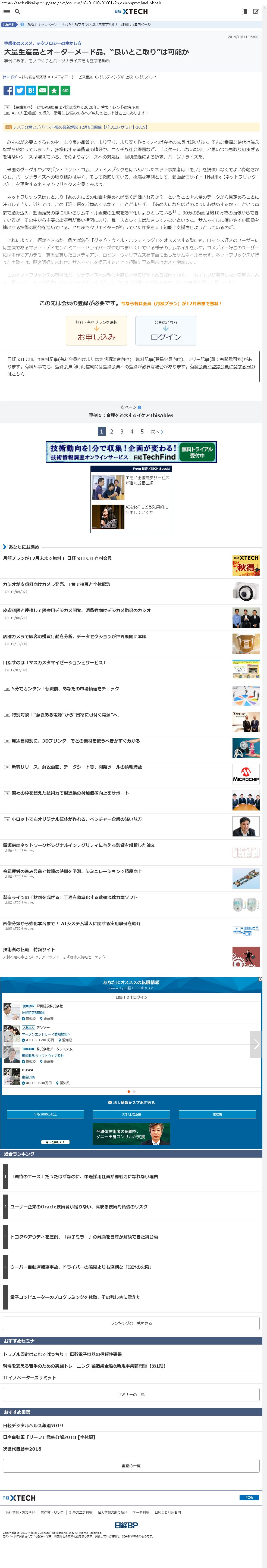Go to page 2 of the article
The width and height of the screenshot is (267, 1568).
112,431
